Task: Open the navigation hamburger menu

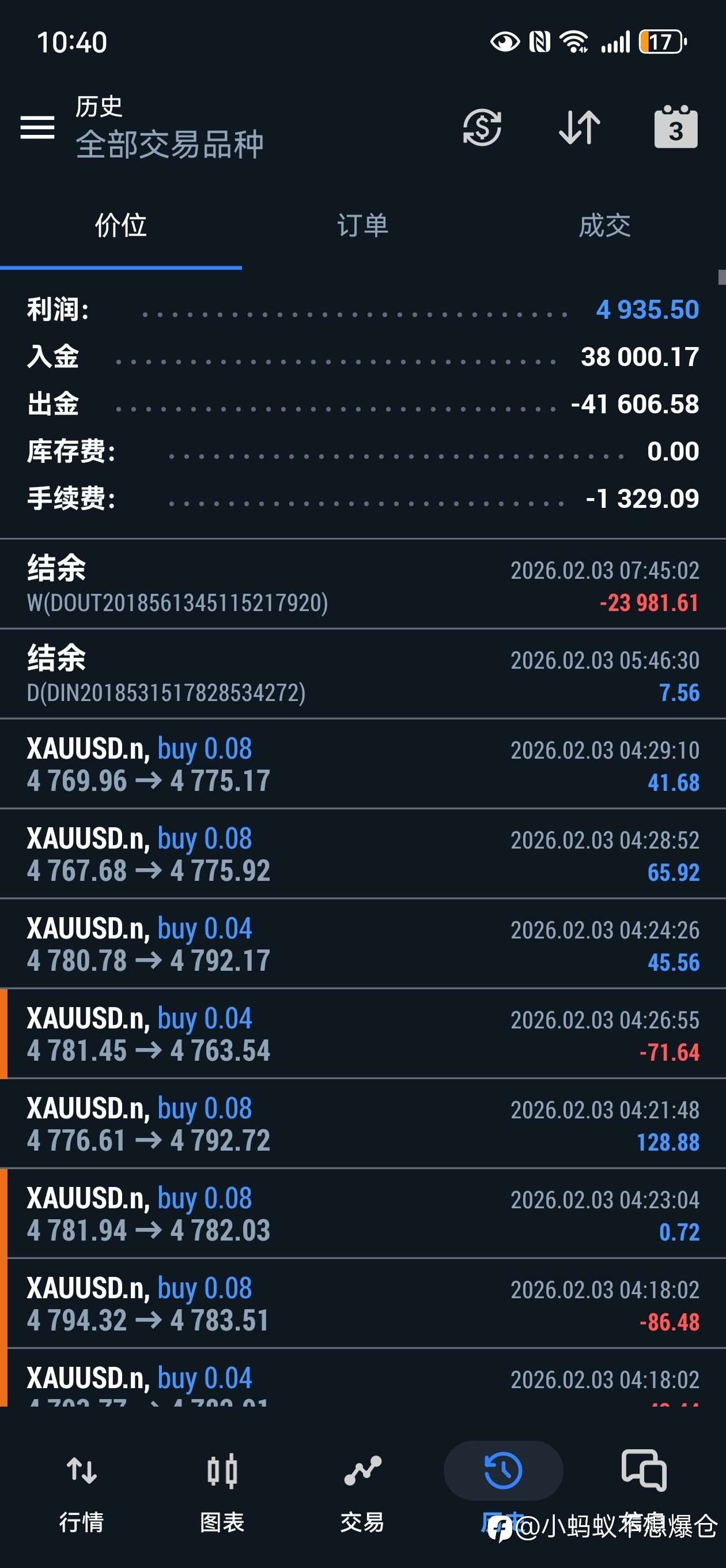Action: click(39, 129)
